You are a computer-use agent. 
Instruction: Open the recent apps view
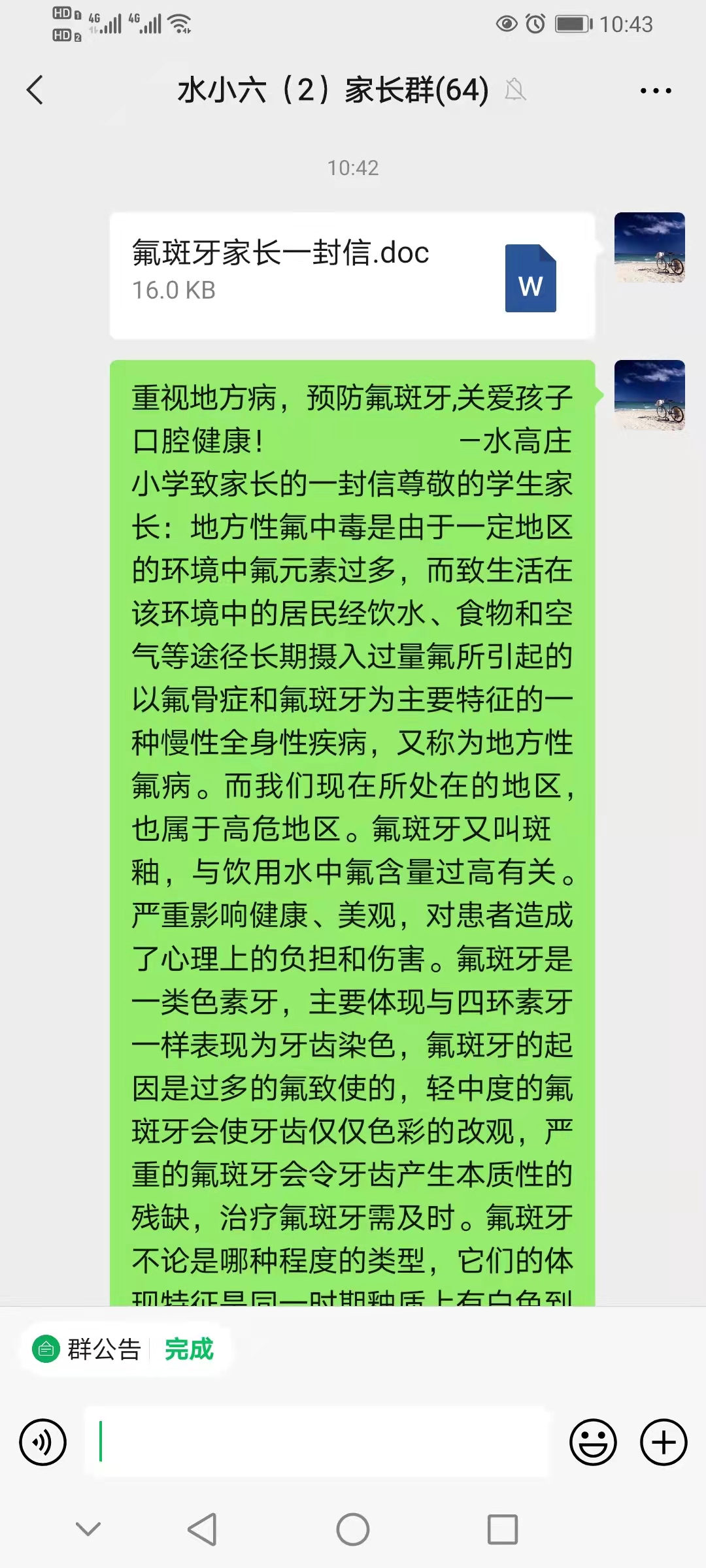(503, 1529)
